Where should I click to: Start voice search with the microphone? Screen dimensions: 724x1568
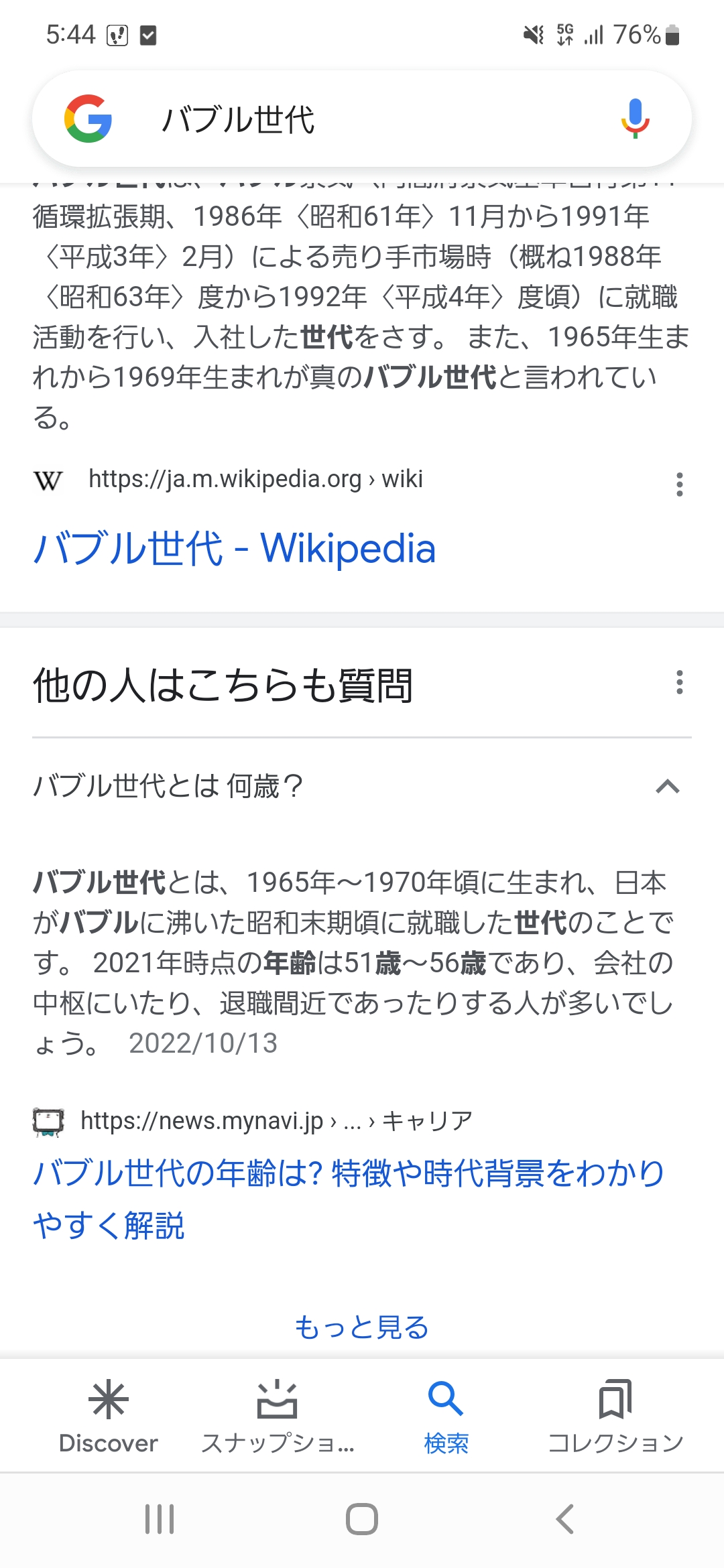pos(635,119)
